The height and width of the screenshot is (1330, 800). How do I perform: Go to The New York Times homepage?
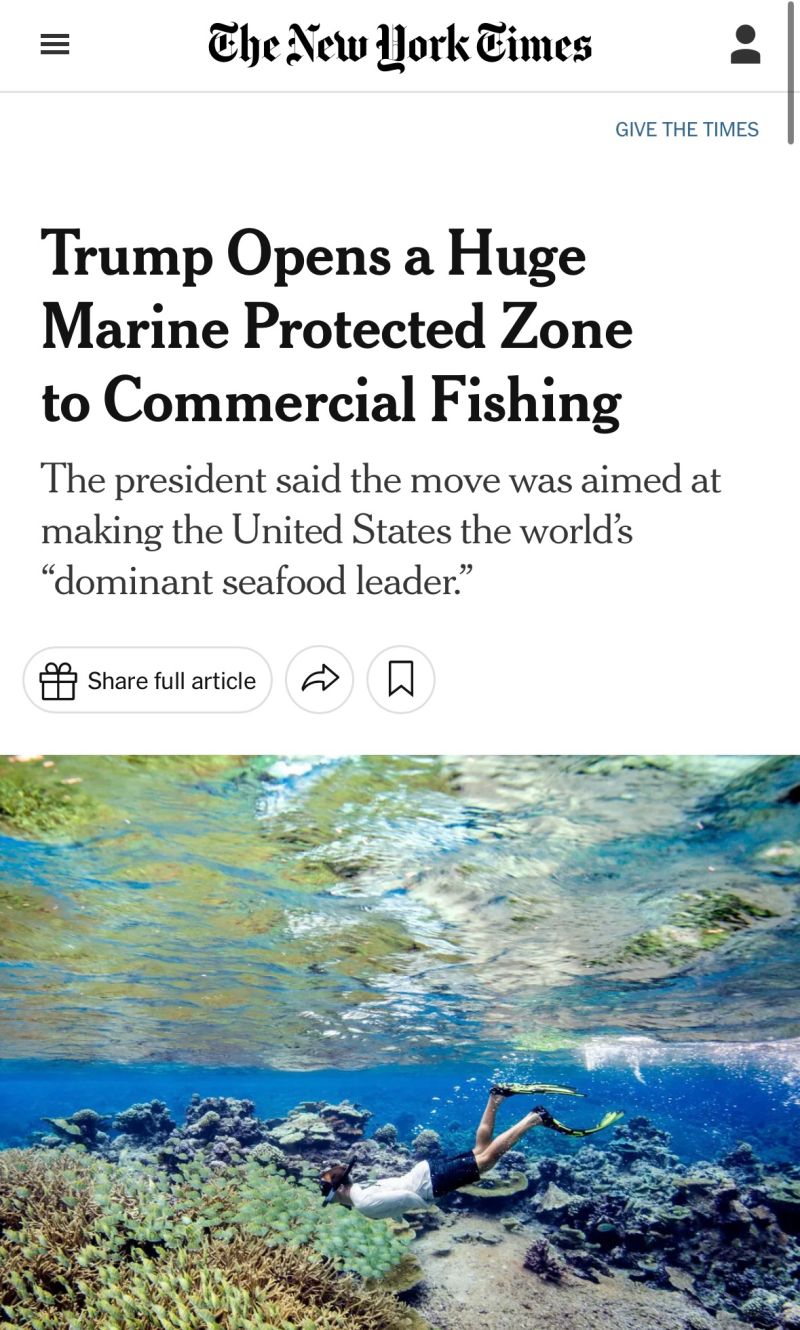[400, 45]
